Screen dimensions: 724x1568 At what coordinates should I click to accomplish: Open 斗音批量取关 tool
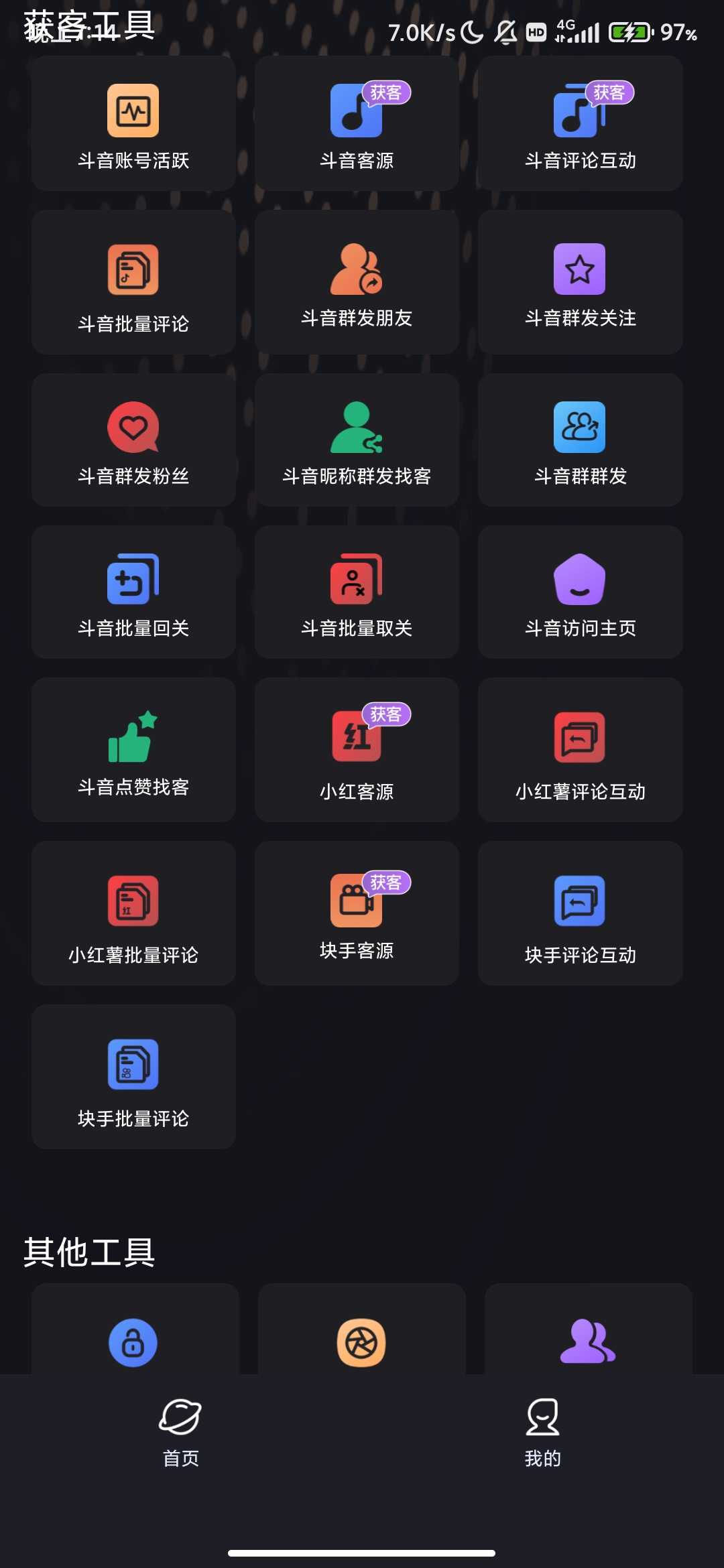357,592
